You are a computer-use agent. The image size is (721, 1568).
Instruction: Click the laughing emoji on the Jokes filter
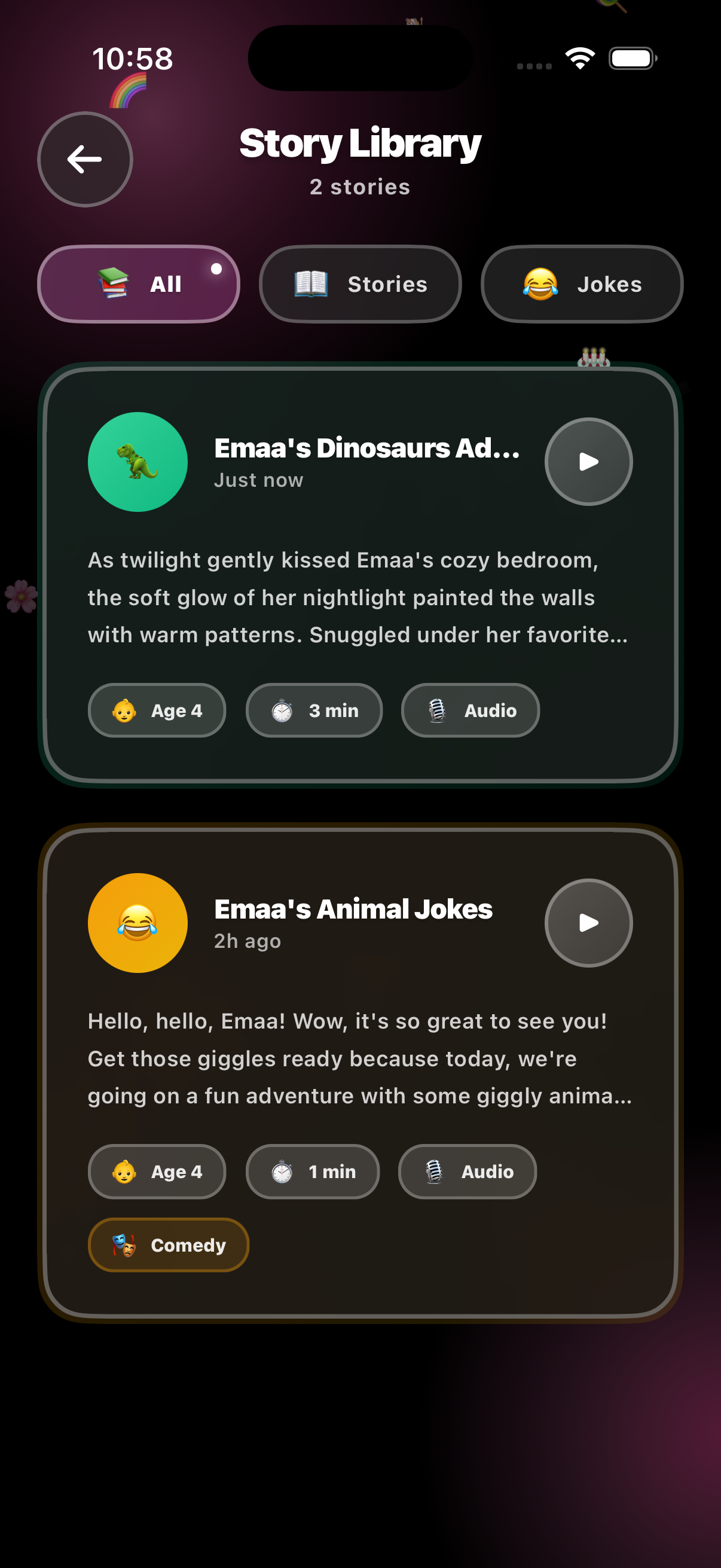pyautogui.click(x=540, y=283)
